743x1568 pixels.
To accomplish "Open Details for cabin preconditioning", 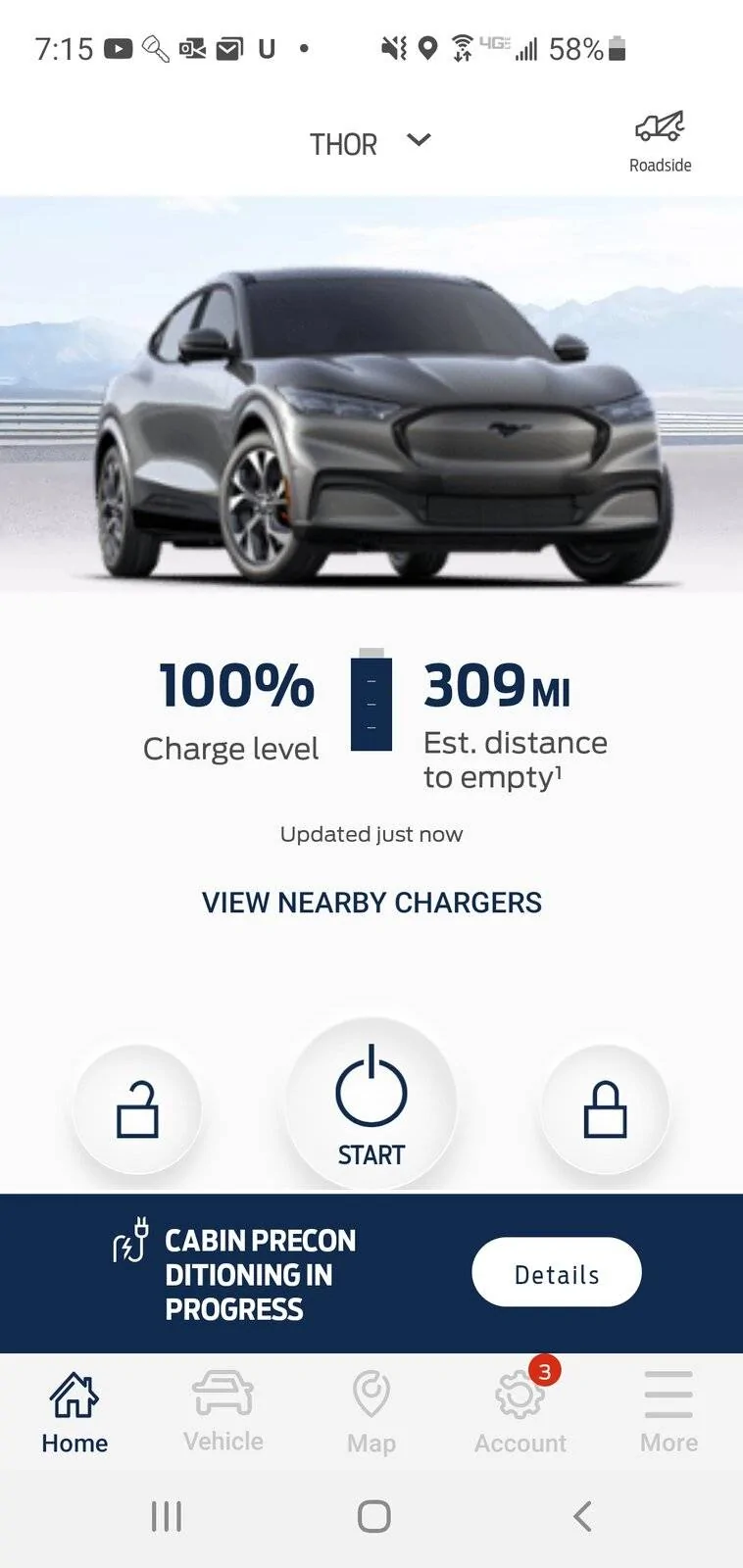I will coord(556,1273).
